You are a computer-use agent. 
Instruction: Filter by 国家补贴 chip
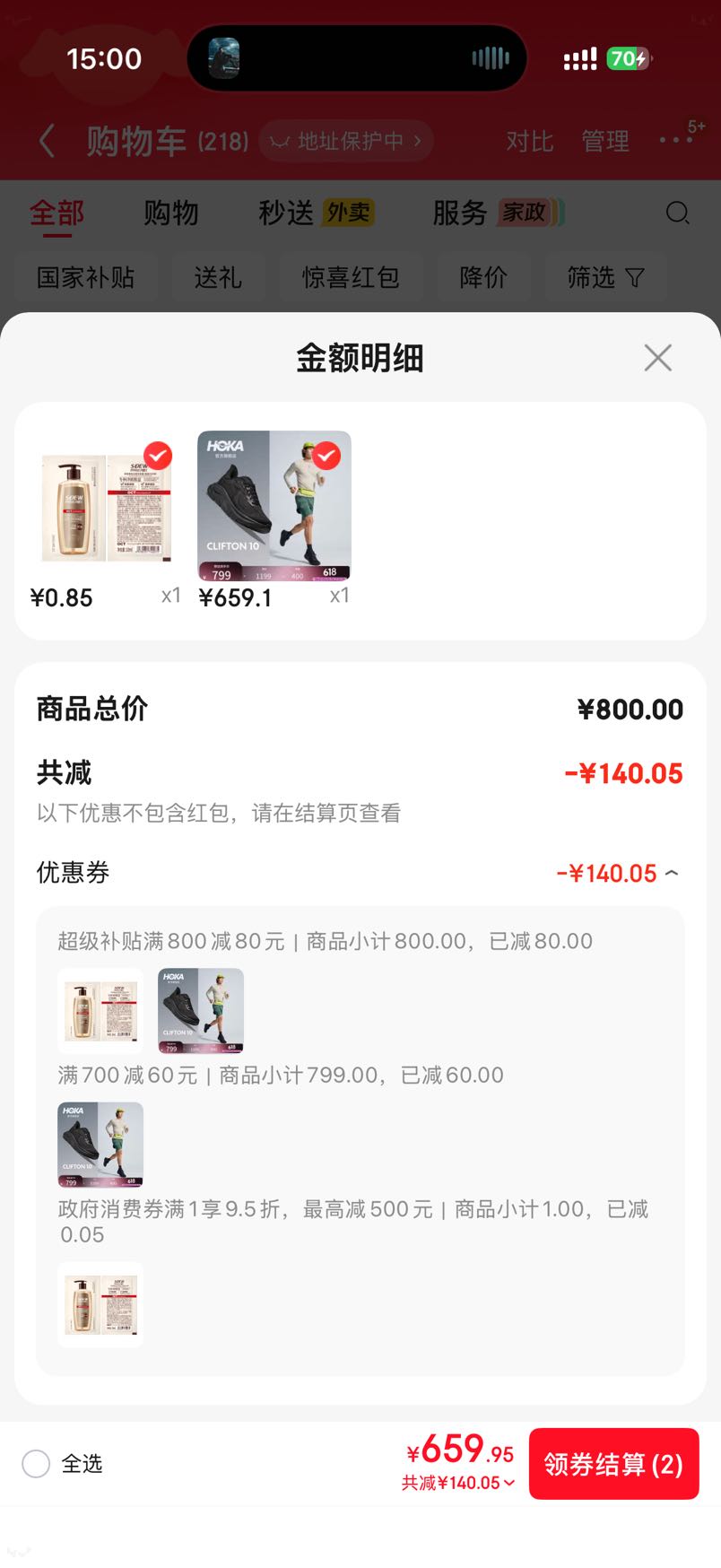86,277
